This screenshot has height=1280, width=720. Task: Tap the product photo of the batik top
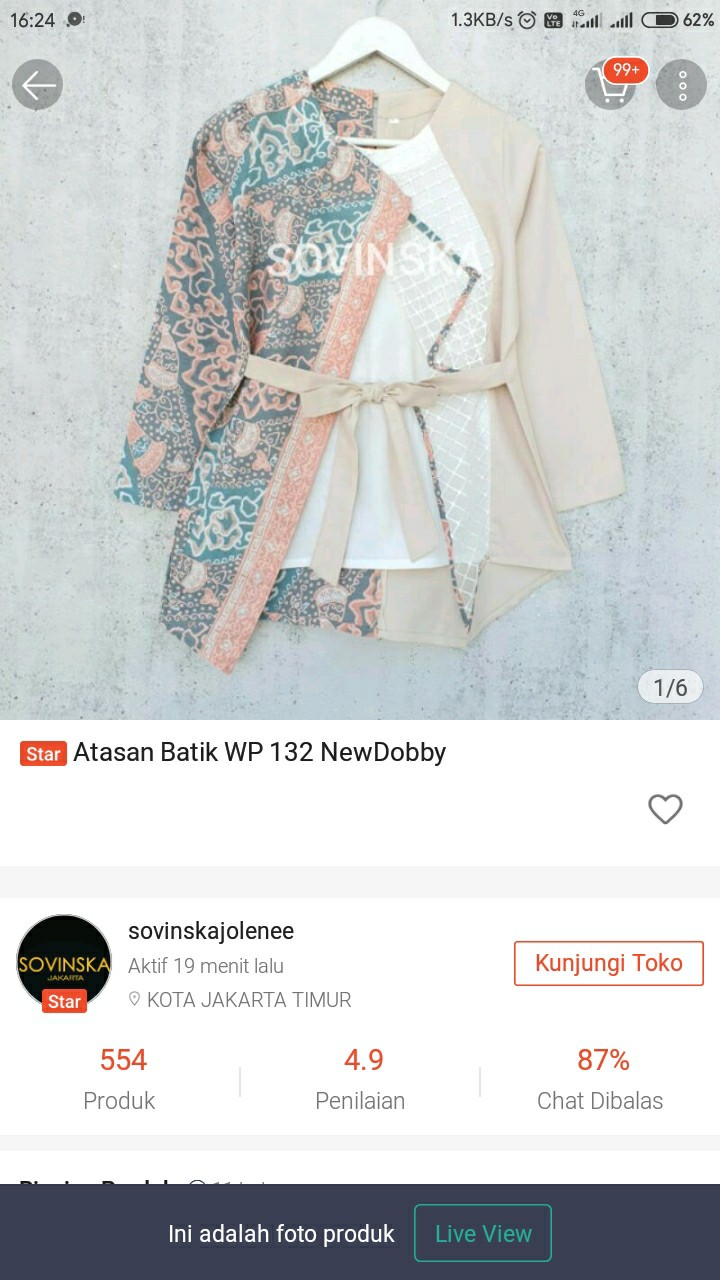pos(360,380)
